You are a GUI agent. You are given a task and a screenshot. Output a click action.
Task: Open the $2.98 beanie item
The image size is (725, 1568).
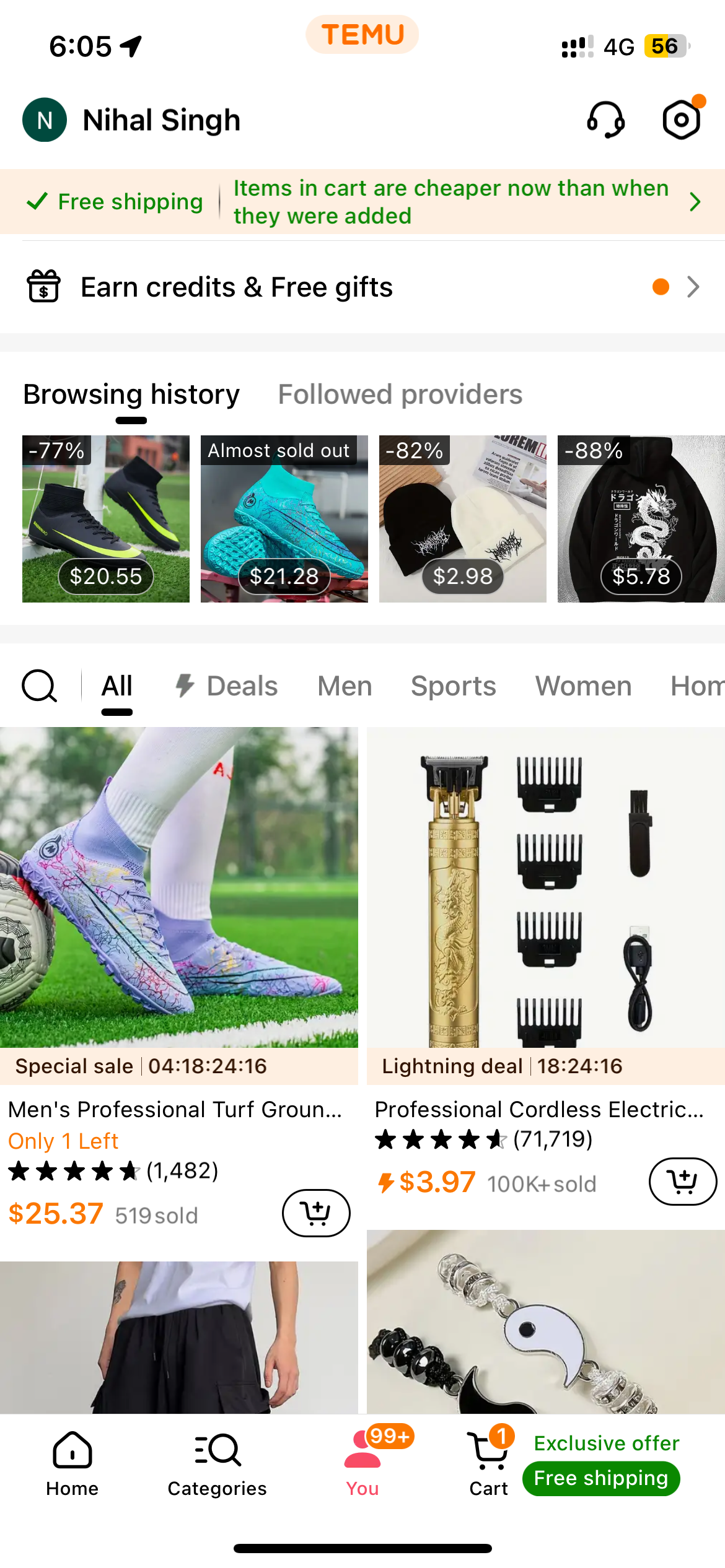coord(463,518)
